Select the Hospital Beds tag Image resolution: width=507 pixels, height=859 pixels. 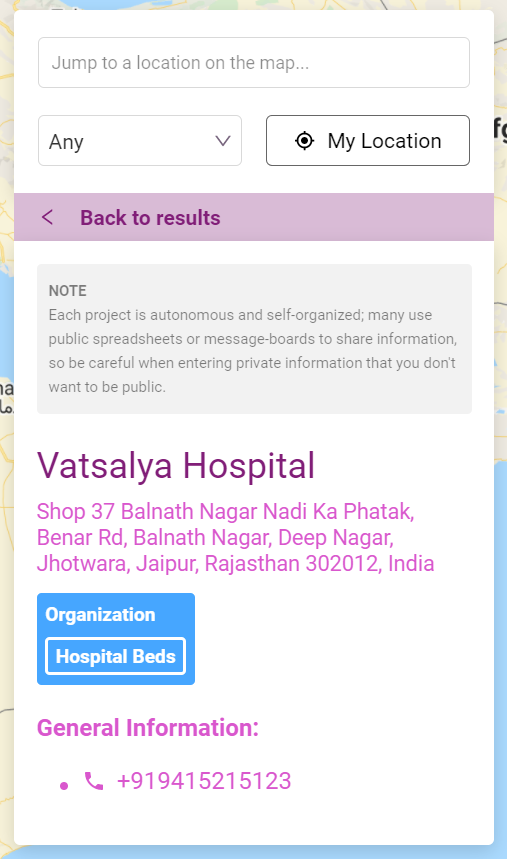coord(116,656)
